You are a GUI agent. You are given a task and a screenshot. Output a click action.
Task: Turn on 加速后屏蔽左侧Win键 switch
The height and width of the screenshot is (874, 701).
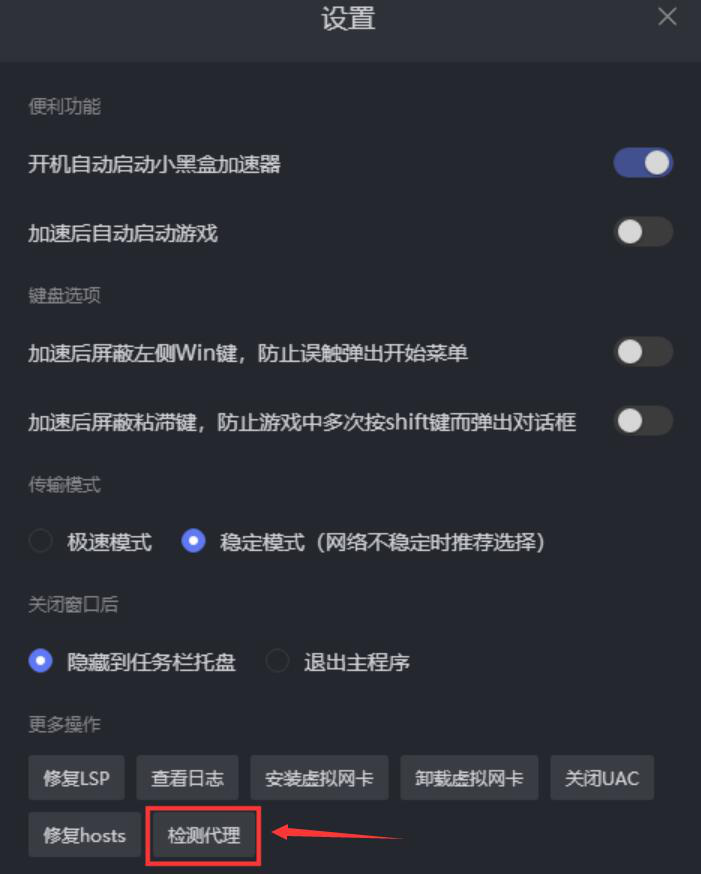tap(643, 352)
